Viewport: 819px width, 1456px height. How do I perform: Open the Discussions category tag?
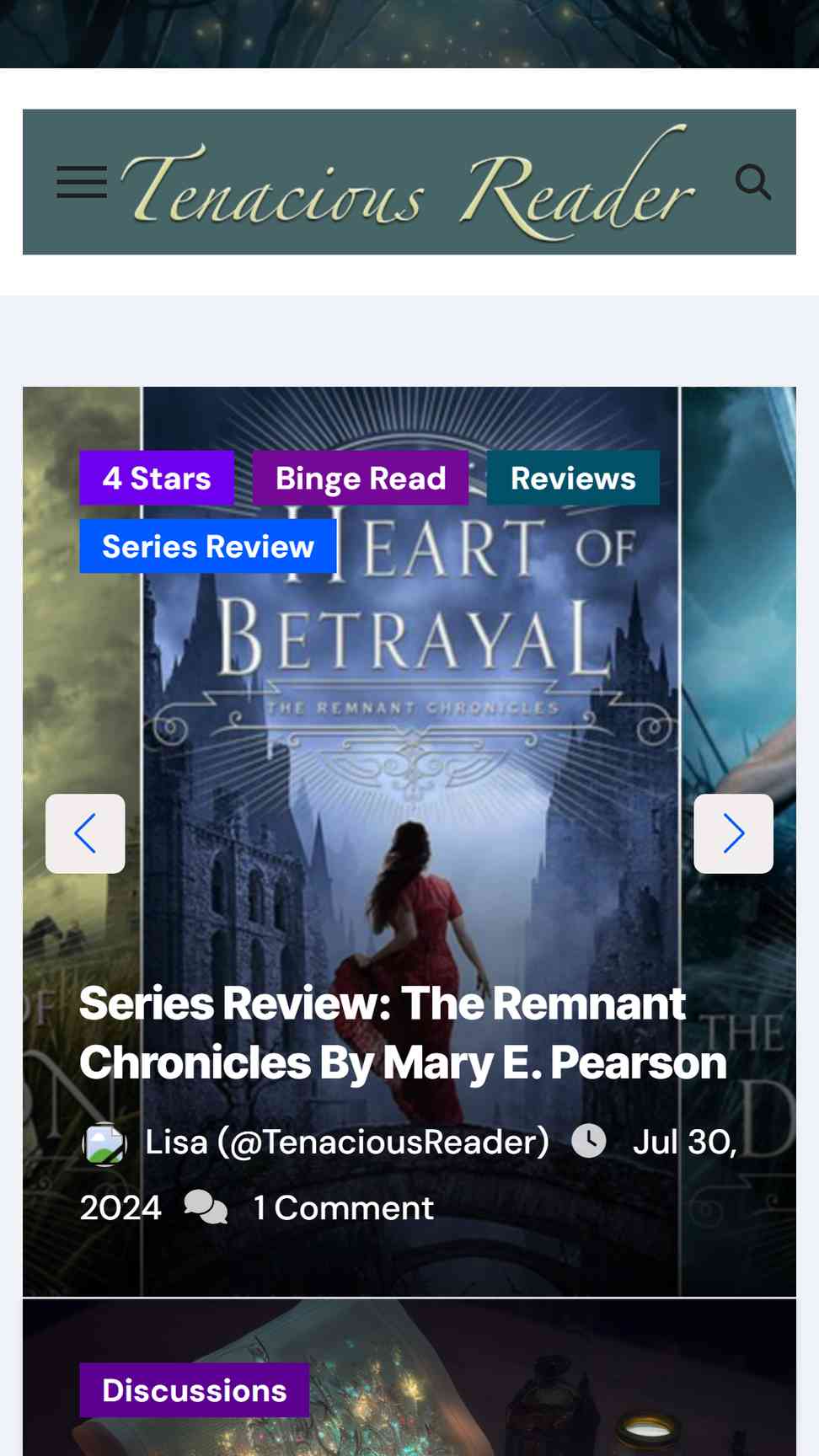click(195, 1390)
